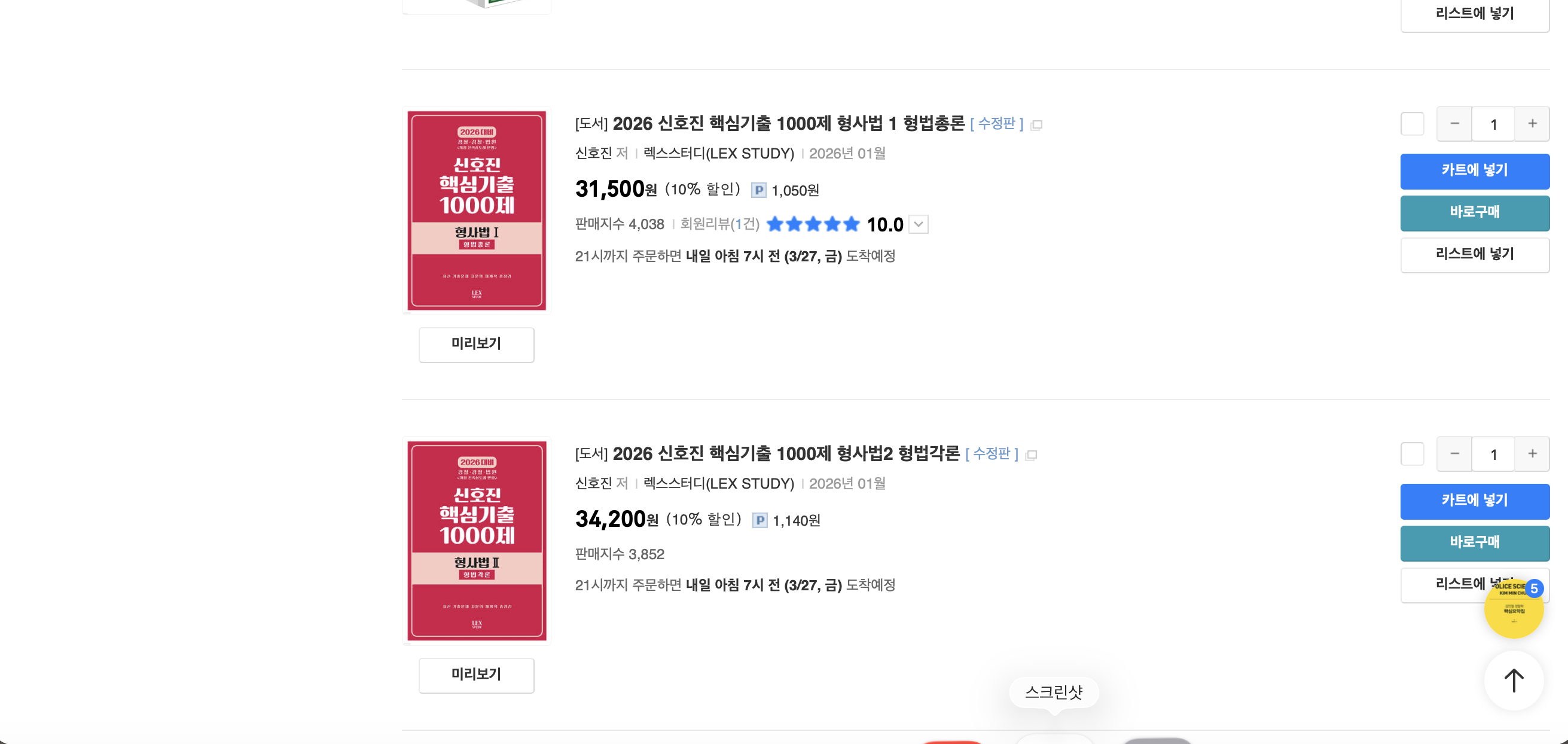This screenshot has width=1568, height=744.
Task: Decrease quantity of 형법총론
Action: pyautogui.click(x=1454, y=124)
